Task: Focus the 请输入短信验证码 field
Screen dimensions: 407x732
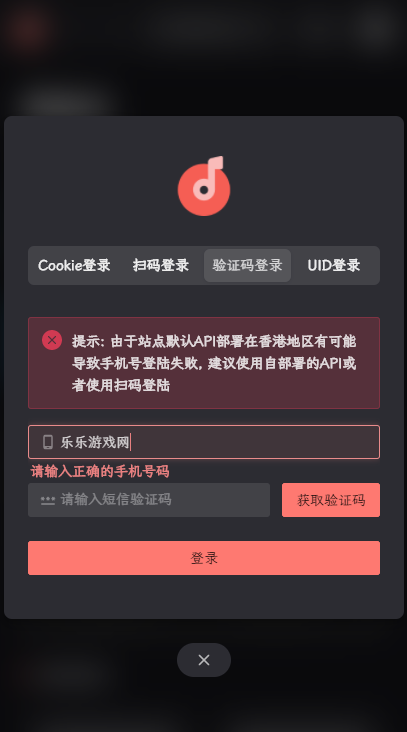Action: (149, 500)
